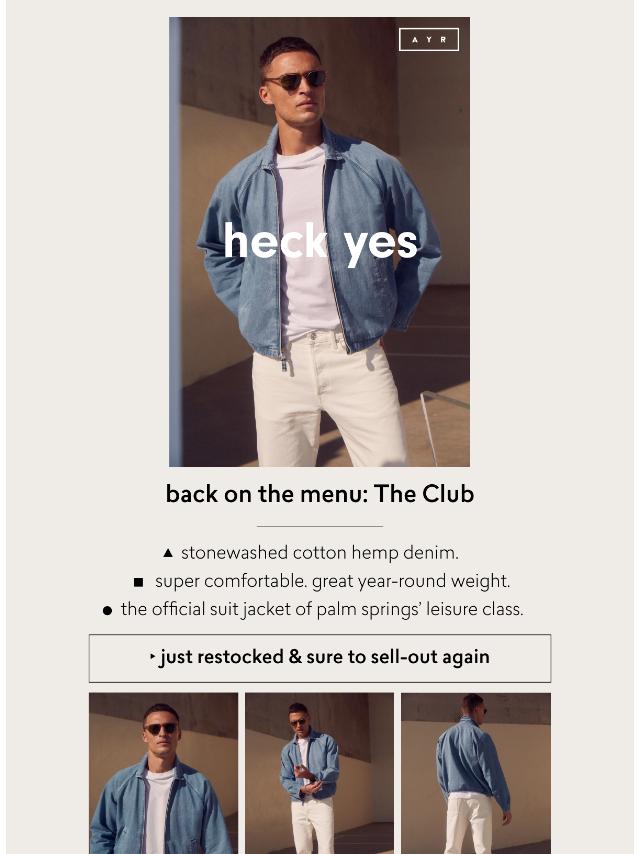Image resolution: width=640 pixels, height=854 pixels.
Task: Open the 'heck yes' hero image
Action: [x=319, y=242]
